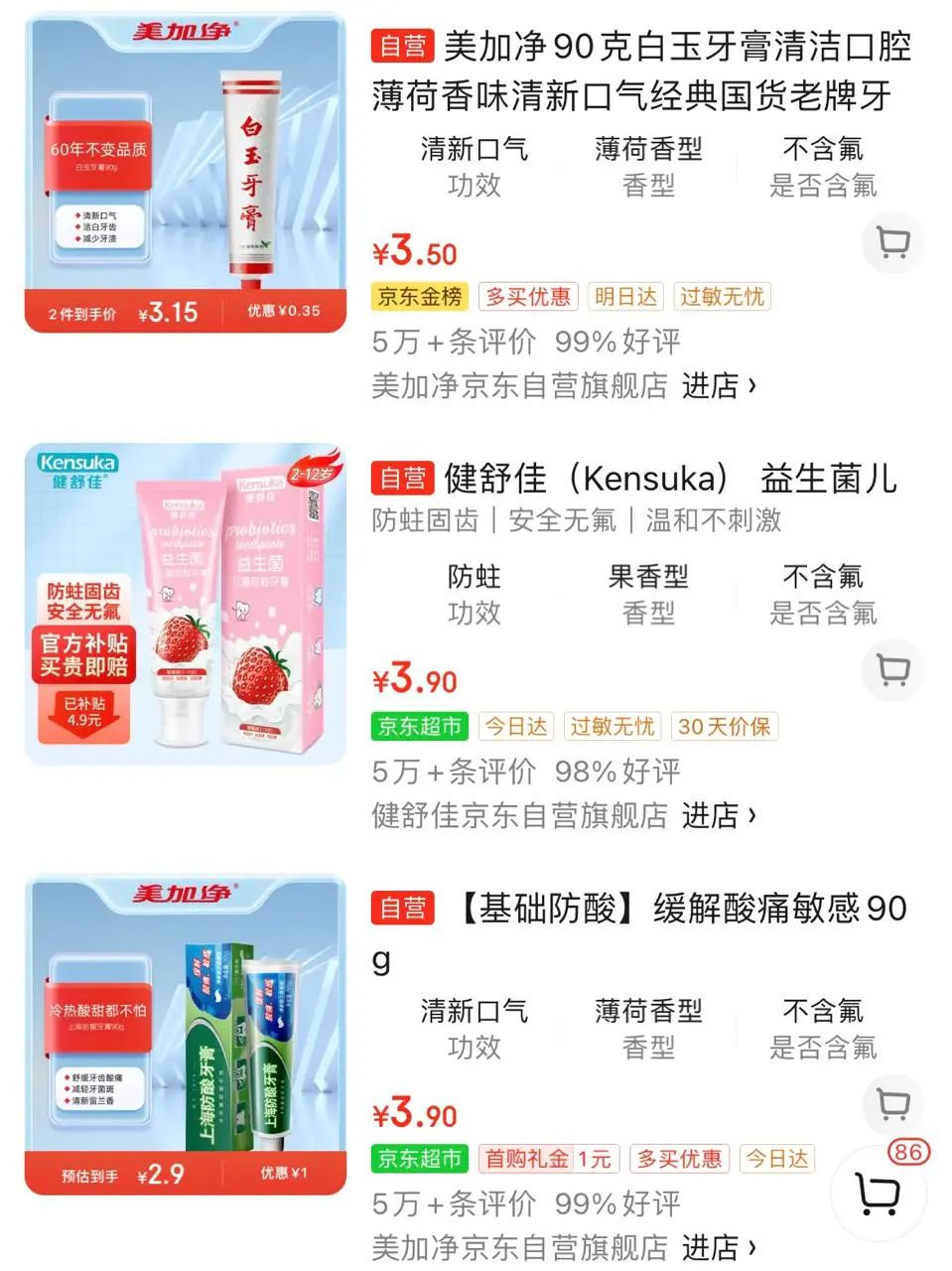Add 健舒佳益生菌儿童牙膏 to cart
The width and height of the screenshot is (952, 1271).
pyautogui.click(x=892, y=671)
